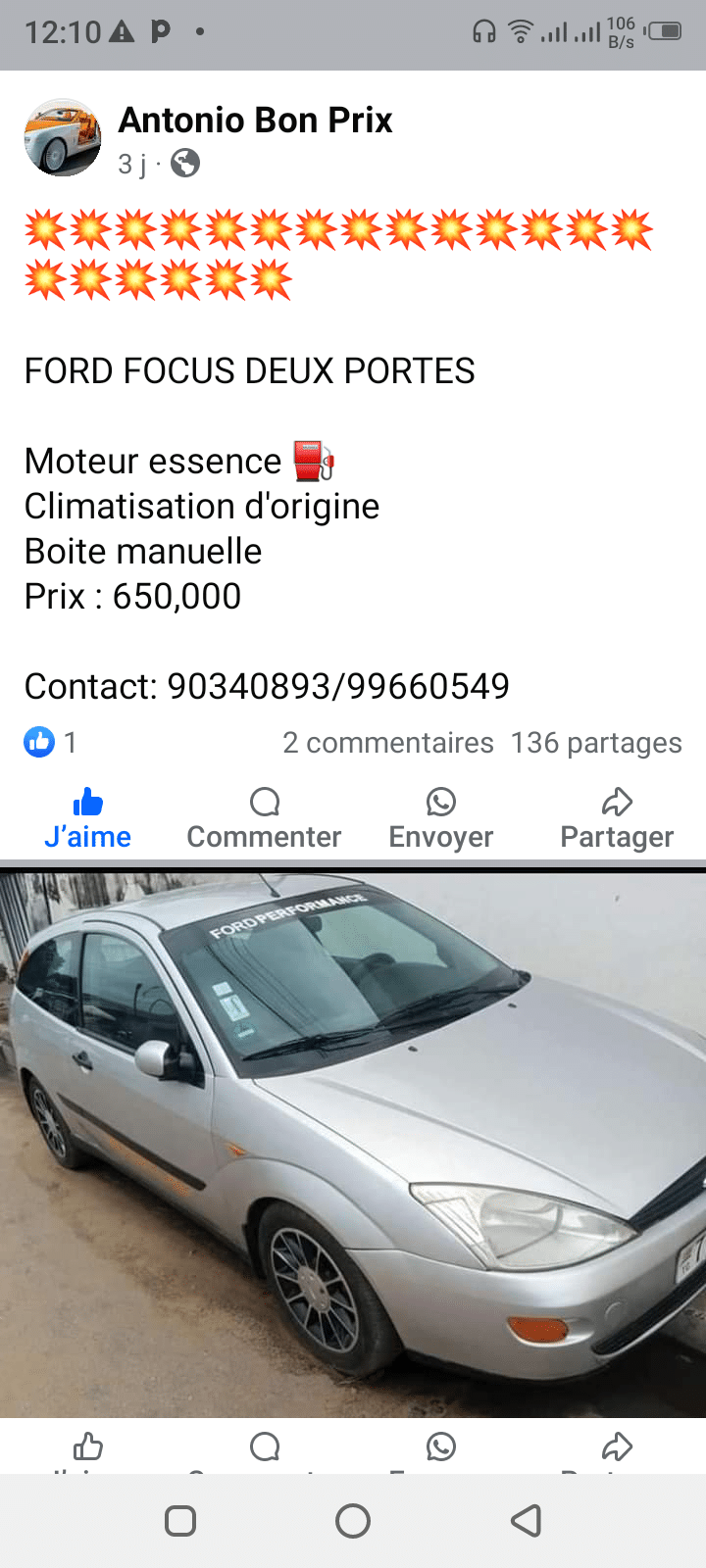Screen dimensions: 706x1568
Task: Open Antonio Bon Prix profile picture
Action: [62, 138]
